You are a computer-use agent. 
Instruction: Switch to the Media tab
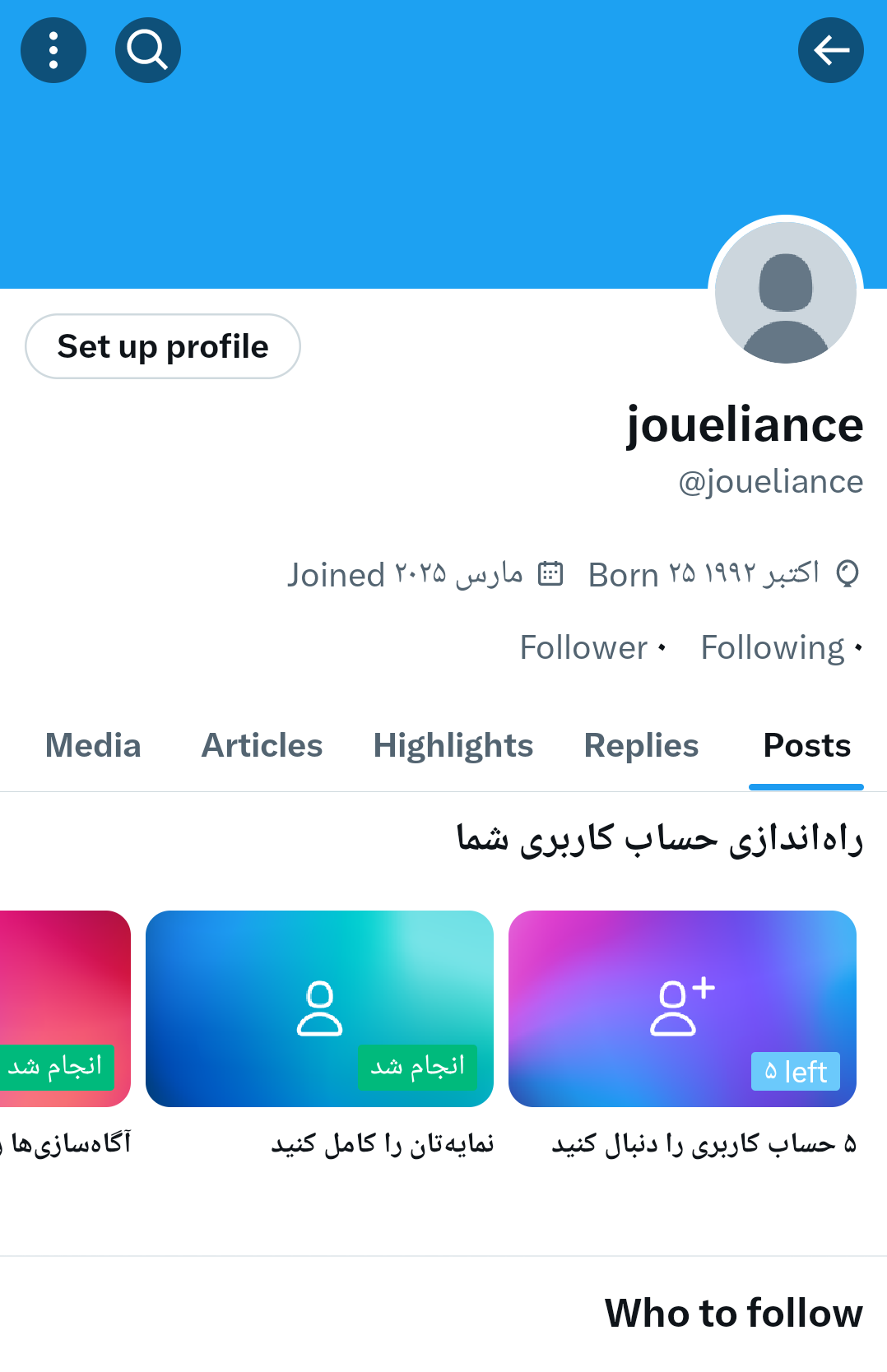point(93,745)
